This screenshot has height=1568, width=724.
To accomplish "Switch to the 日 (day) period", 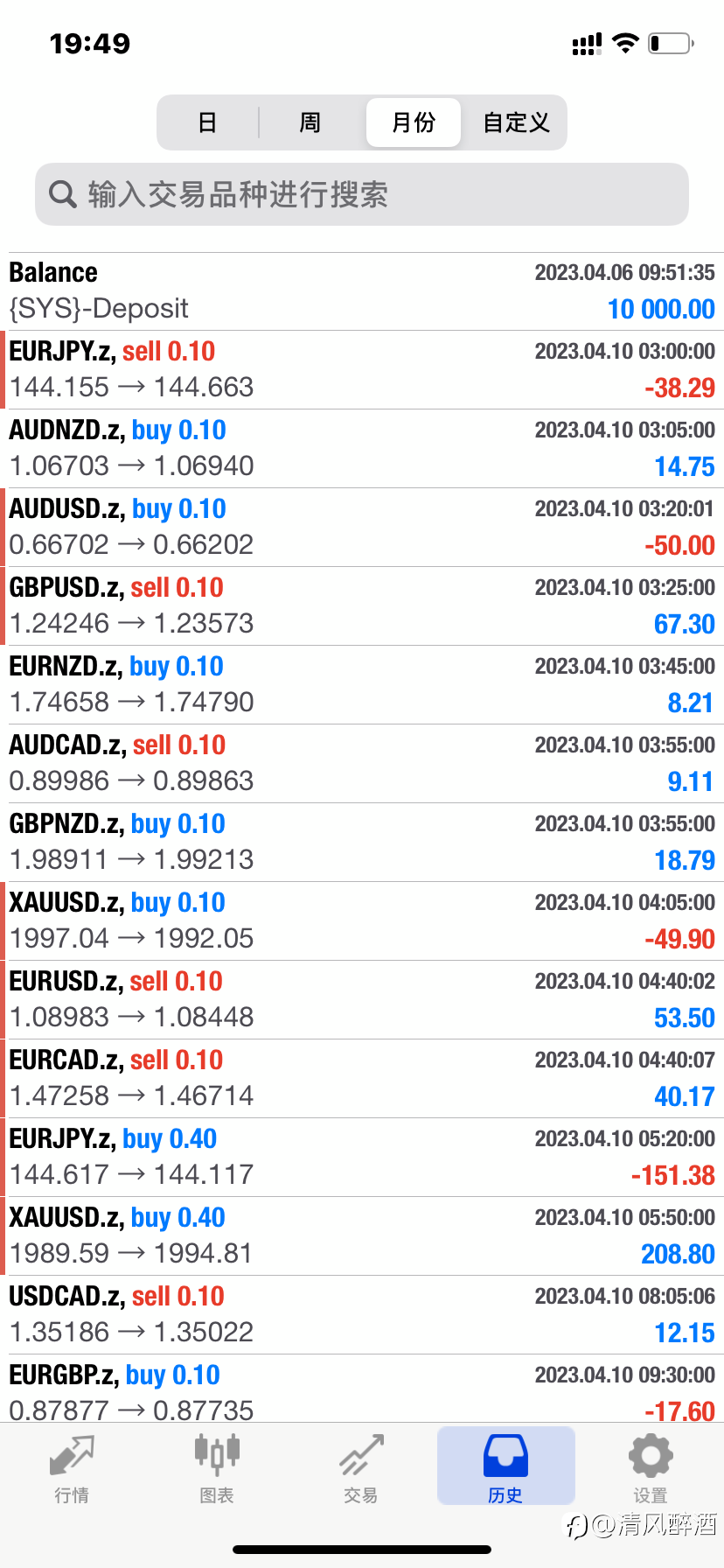I will click(207, 122).
